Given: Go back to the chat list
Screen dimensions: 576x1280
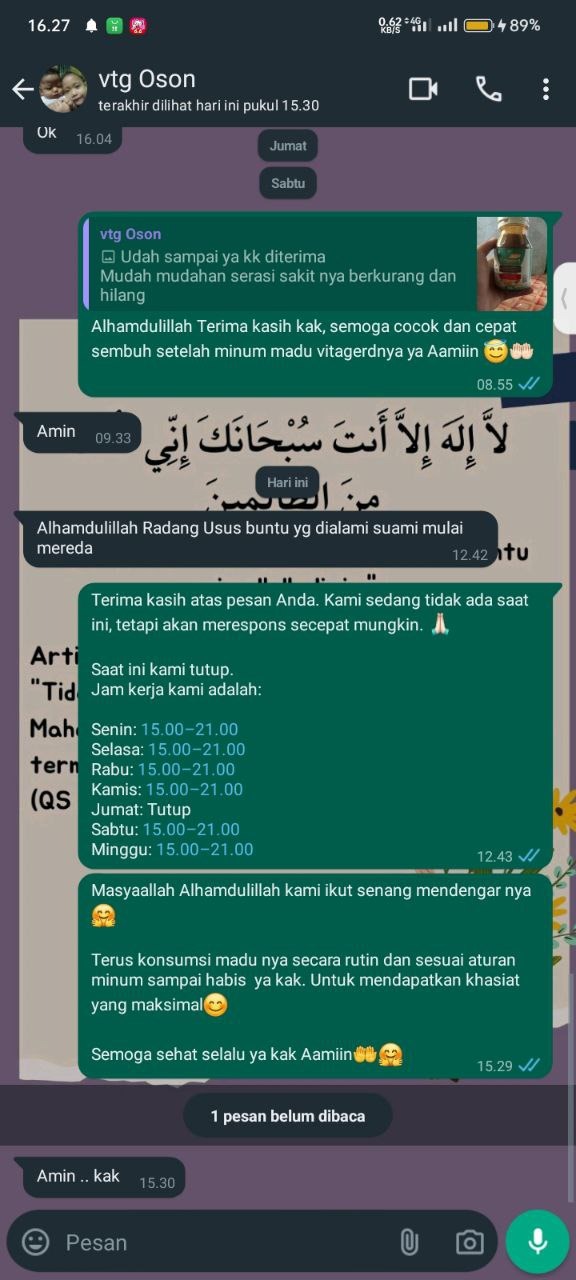Looking at the screenshot, I should pyautogui.click(x=22, y=90).
